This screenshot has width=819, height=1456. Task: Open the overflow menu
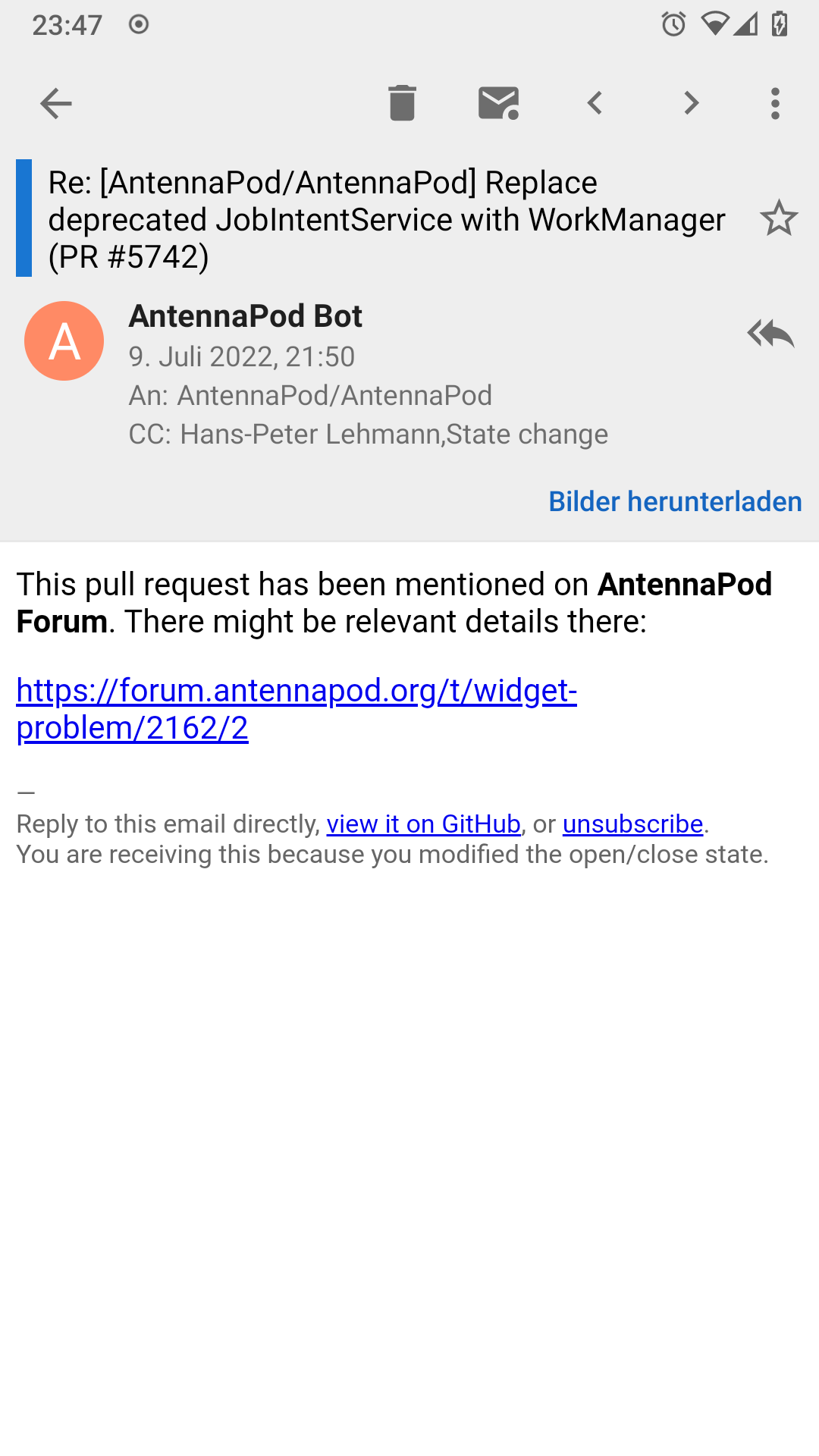pyautogui.click(x=774, y=103)
